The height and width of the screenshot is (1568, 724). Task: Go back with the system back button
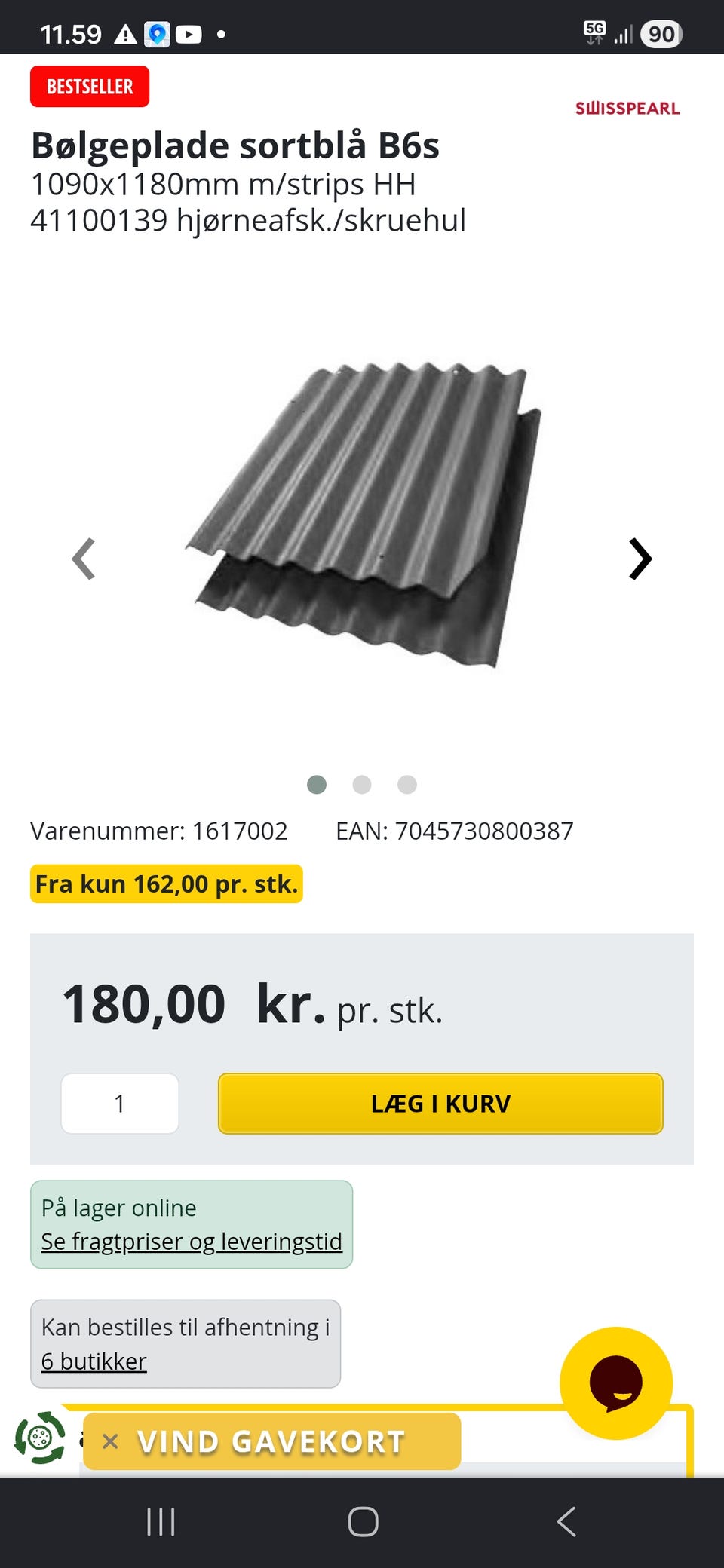tap(566, 1521)
